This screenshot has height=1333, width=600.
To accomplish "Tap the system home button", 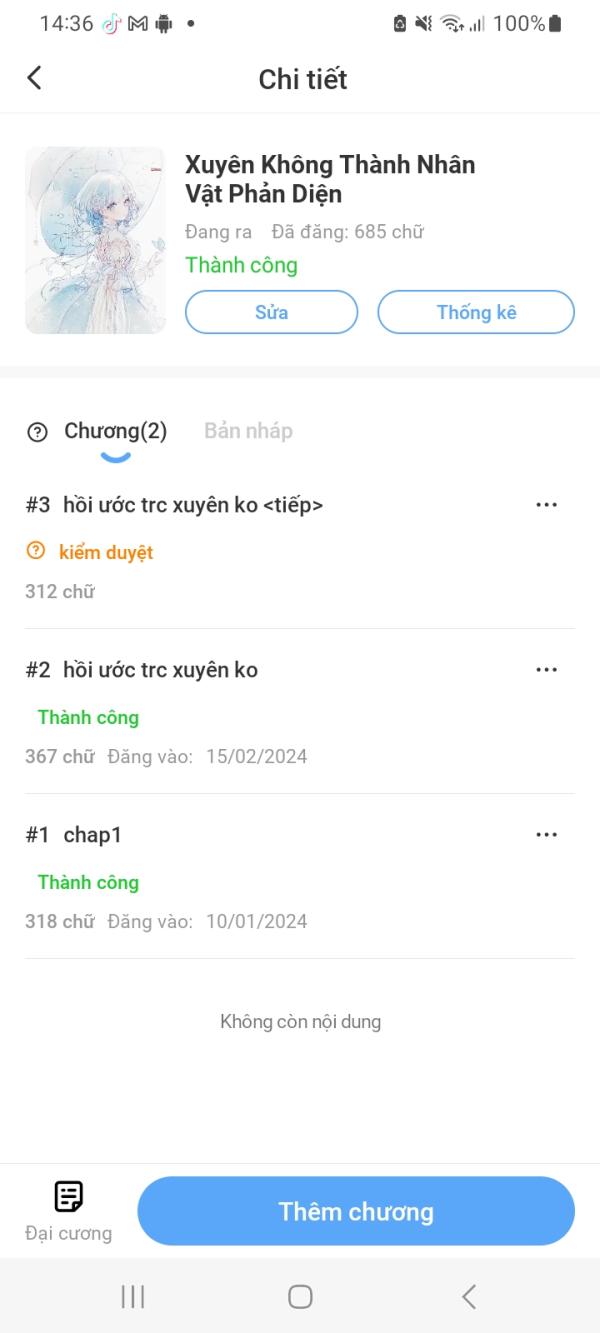I will pyautogui.click(x=300, y=1297).
